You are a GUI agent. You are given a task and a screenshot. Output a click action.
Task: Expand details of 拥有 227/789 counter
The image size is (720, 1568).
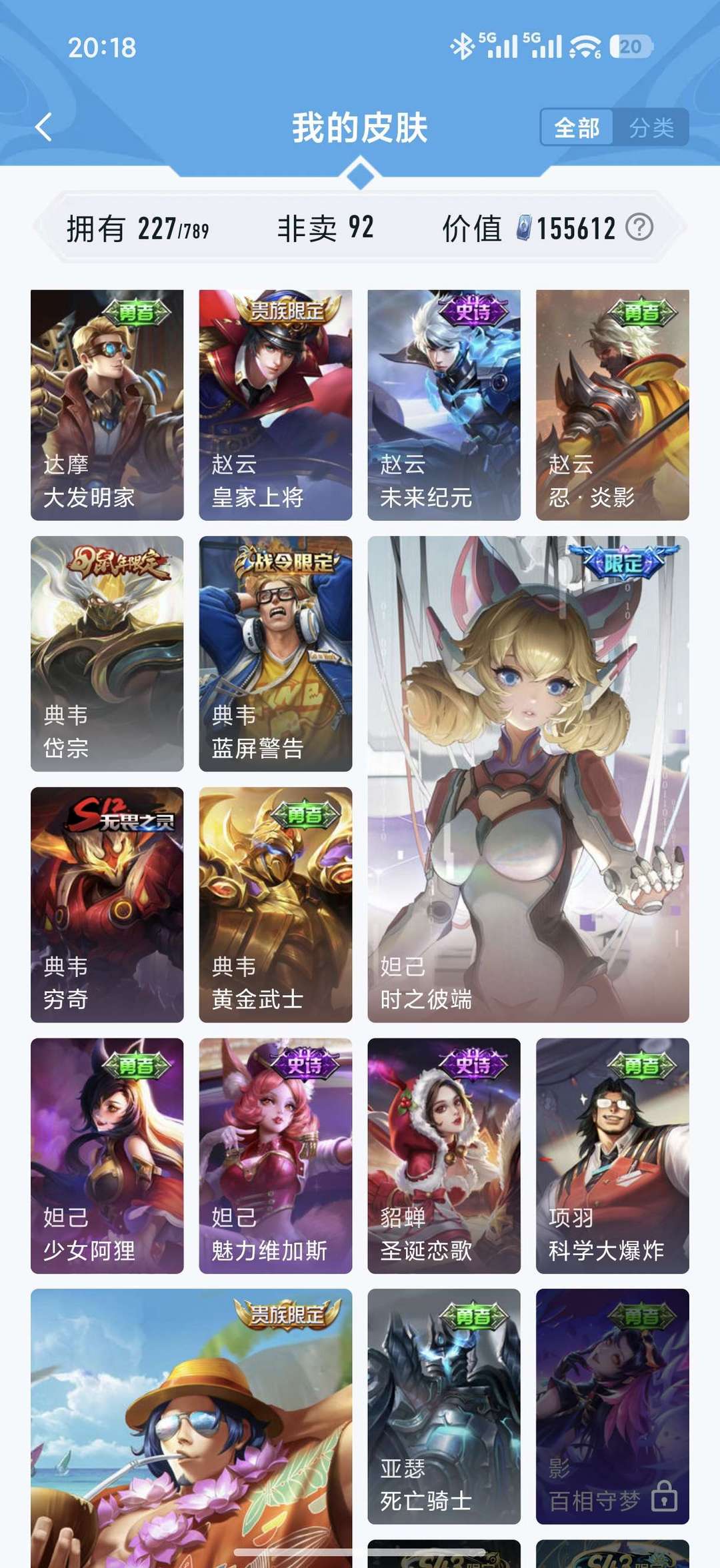[139, 228]
